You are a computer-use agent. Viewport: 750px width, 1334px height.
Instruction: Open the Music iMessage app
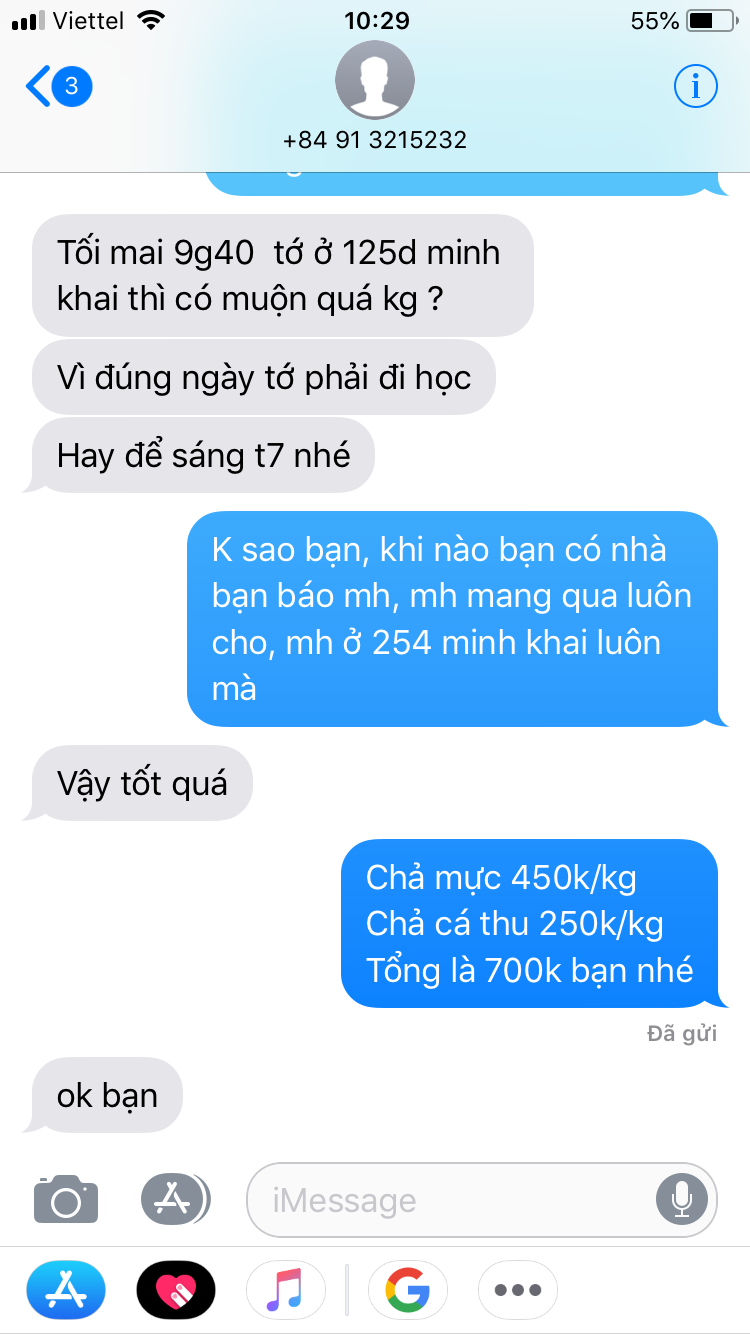(285, 1290)
